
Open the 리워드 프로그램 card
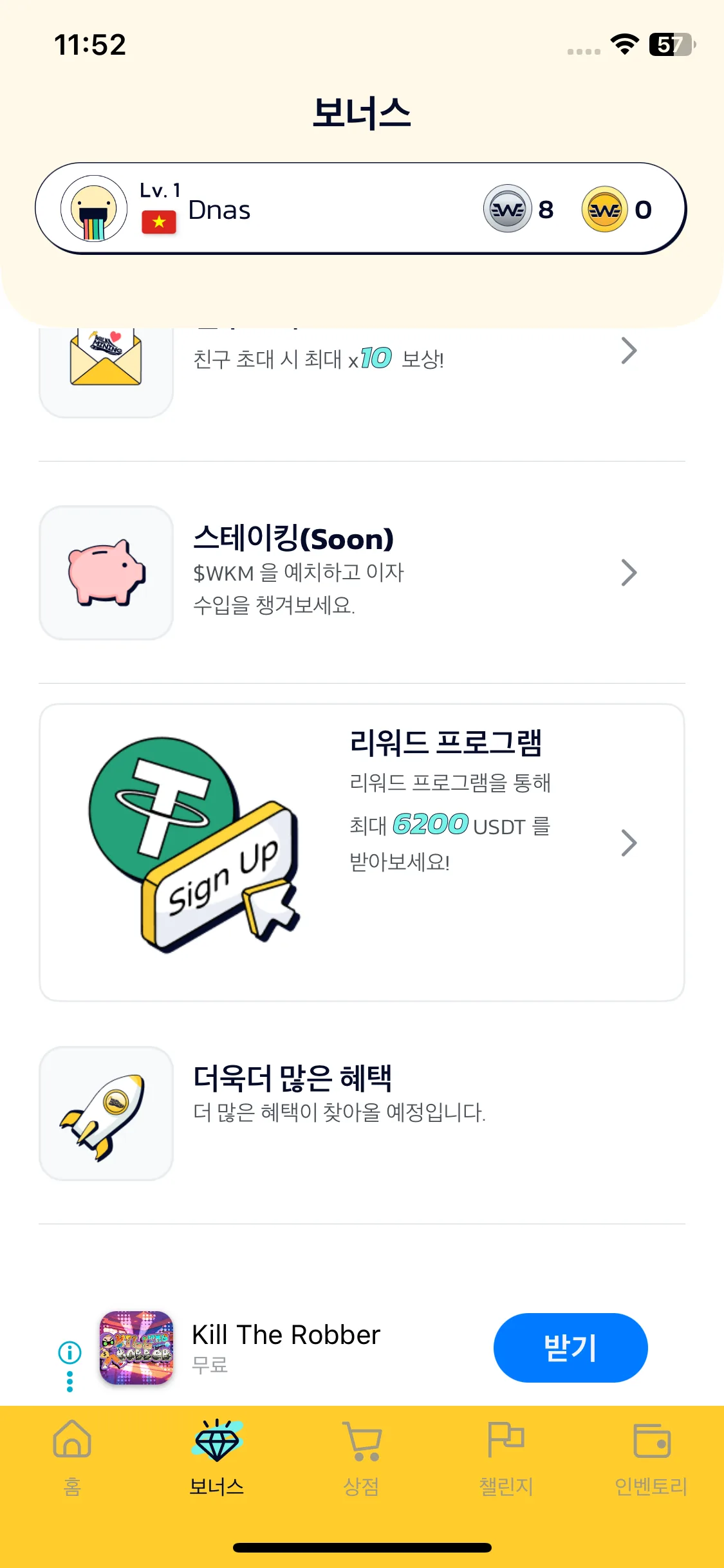(x=360, y=851)
